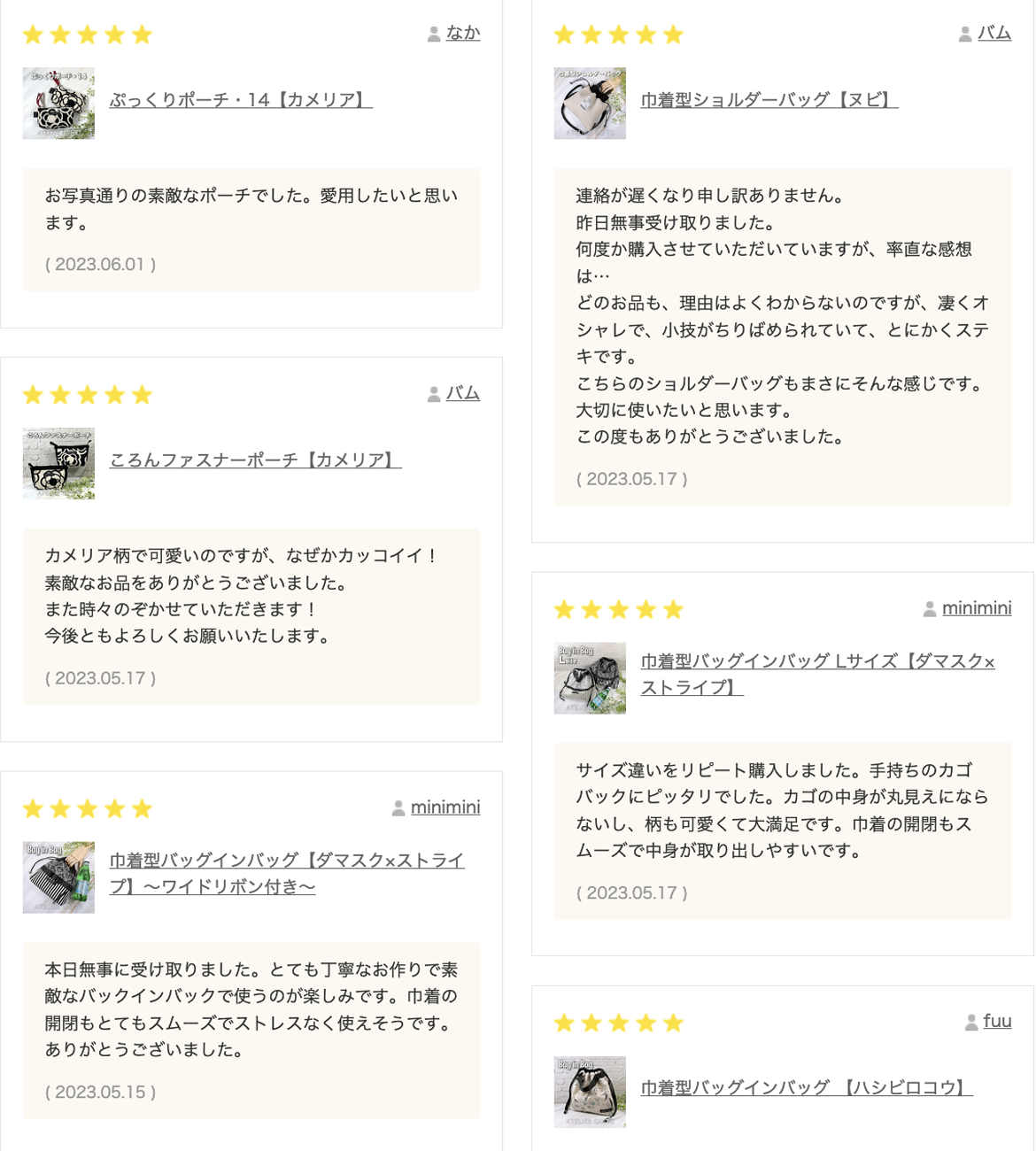Open ぷっくりポーチ・14【カメリア】 product link
Viewport: 1036px width, 1151px height.
pyautogui.click(x=241, y=100)
